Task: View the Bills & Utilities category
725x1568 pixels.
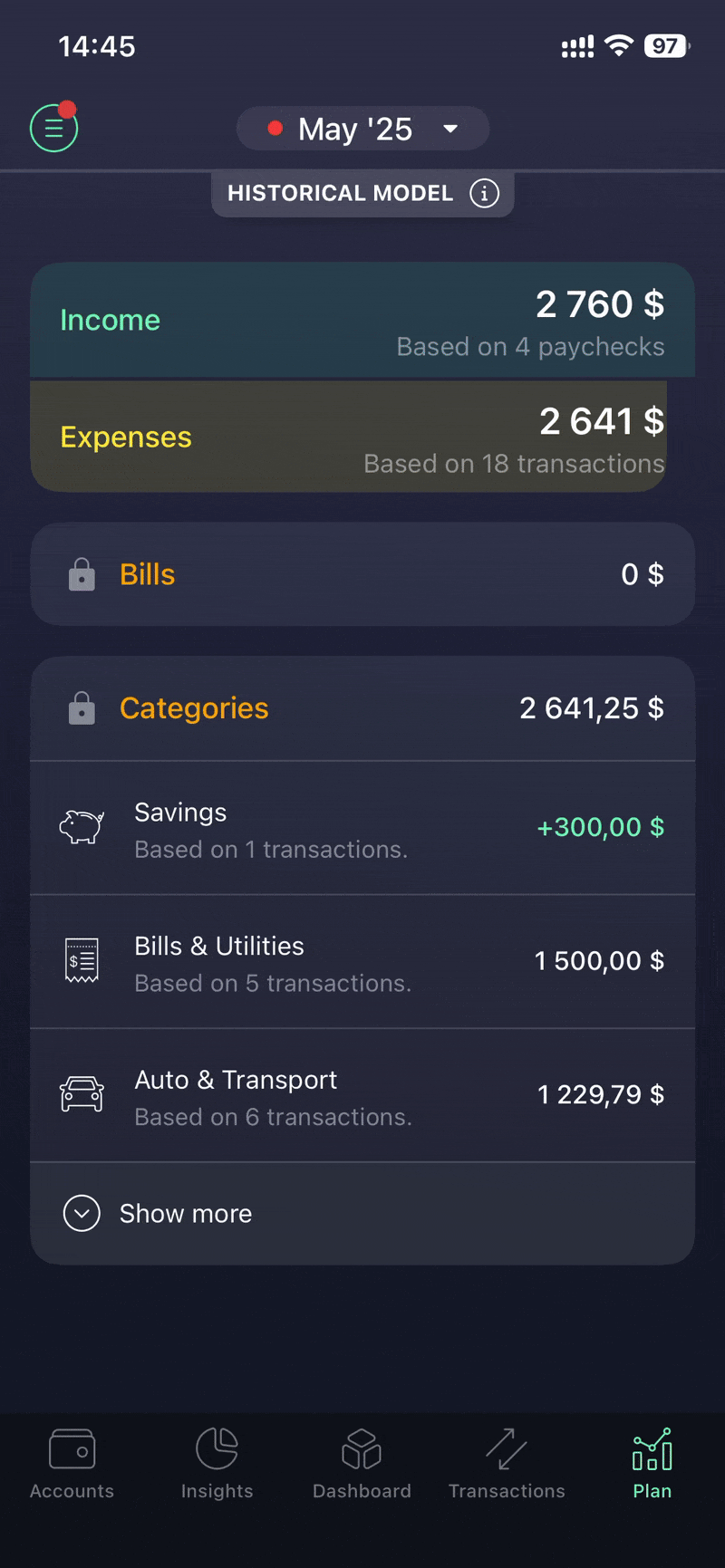Action: (362, 962)
